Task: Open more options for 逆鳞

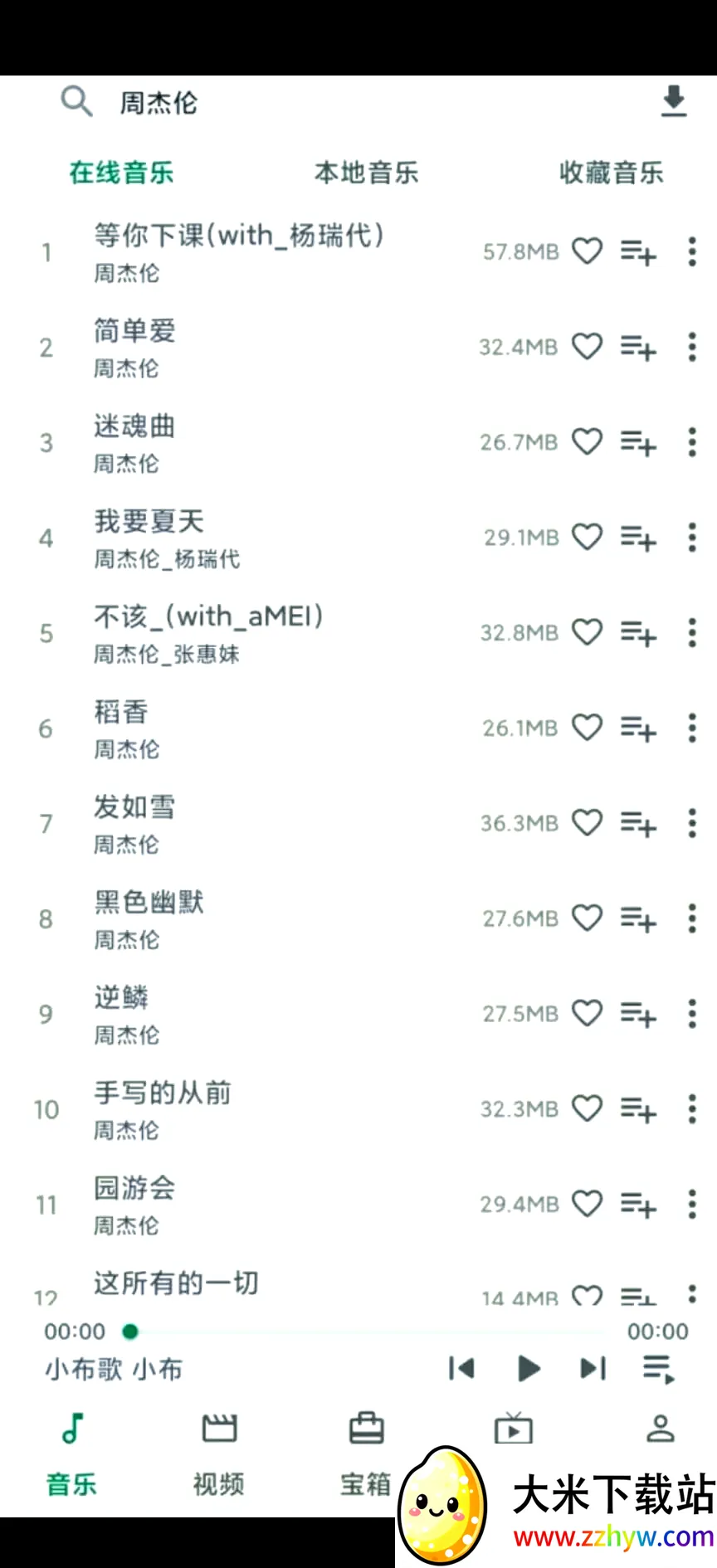Action: (x=691, y=1013)
